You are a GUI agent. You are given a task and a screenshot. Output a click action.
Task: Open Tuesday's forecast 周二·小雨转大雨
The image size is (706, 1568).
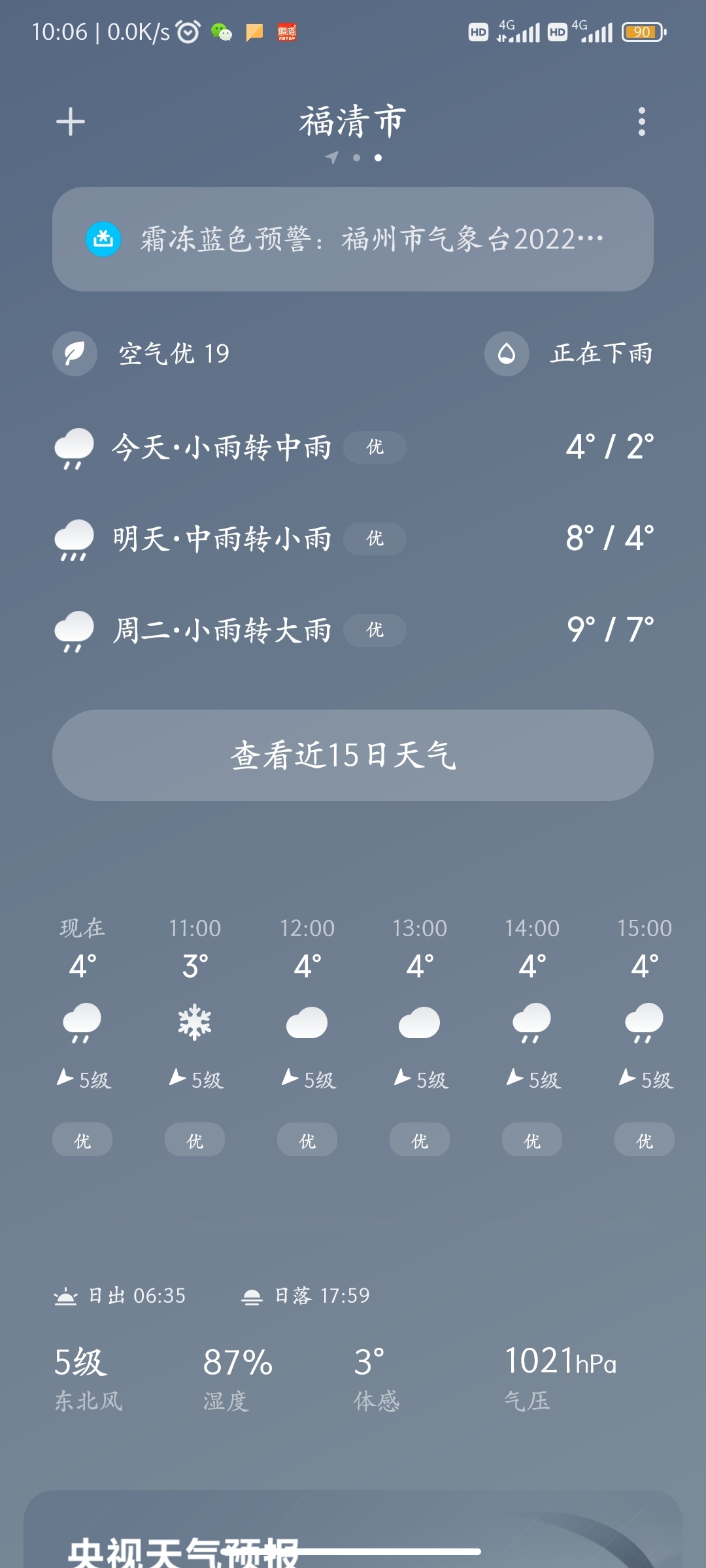point(353,630)
